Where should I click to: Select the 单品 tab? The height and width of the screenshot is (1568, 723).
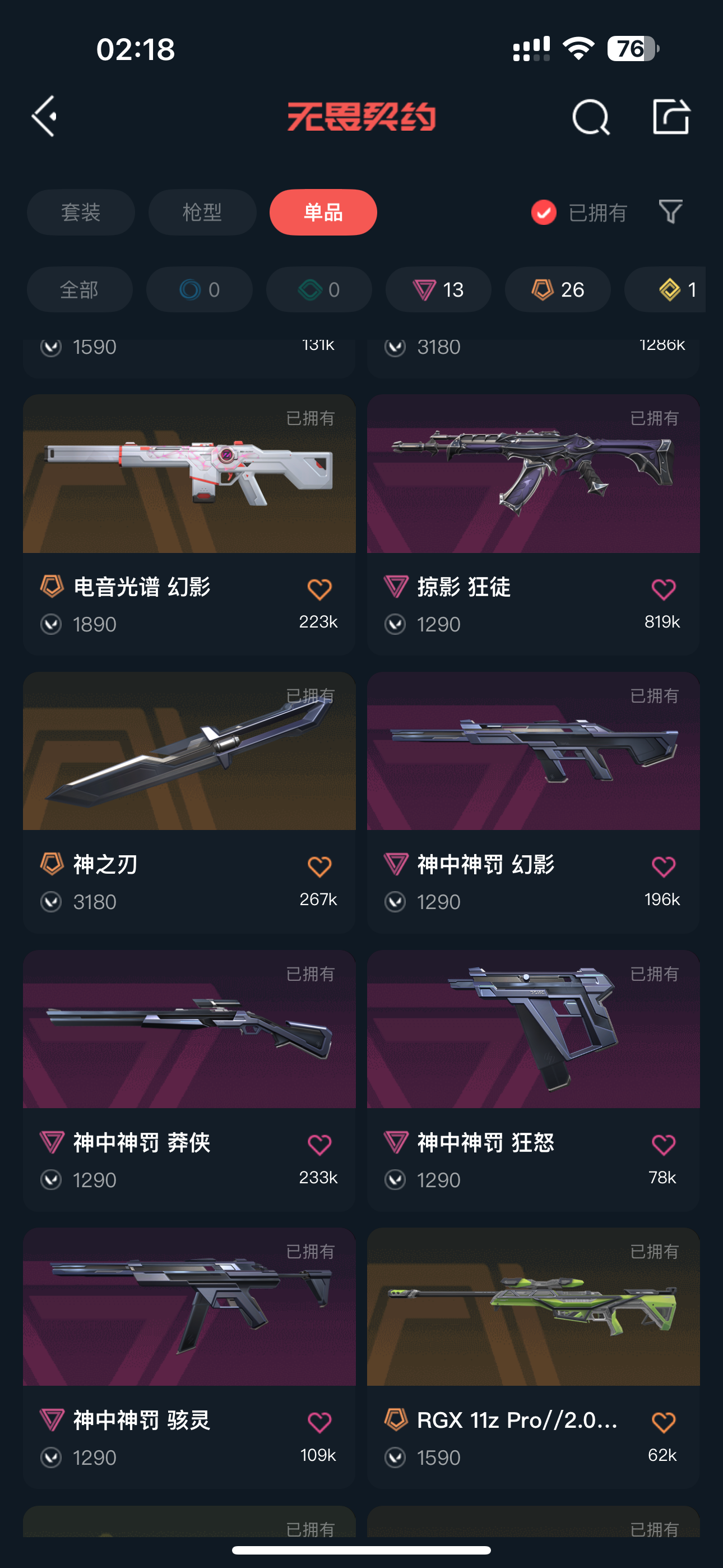323,213
